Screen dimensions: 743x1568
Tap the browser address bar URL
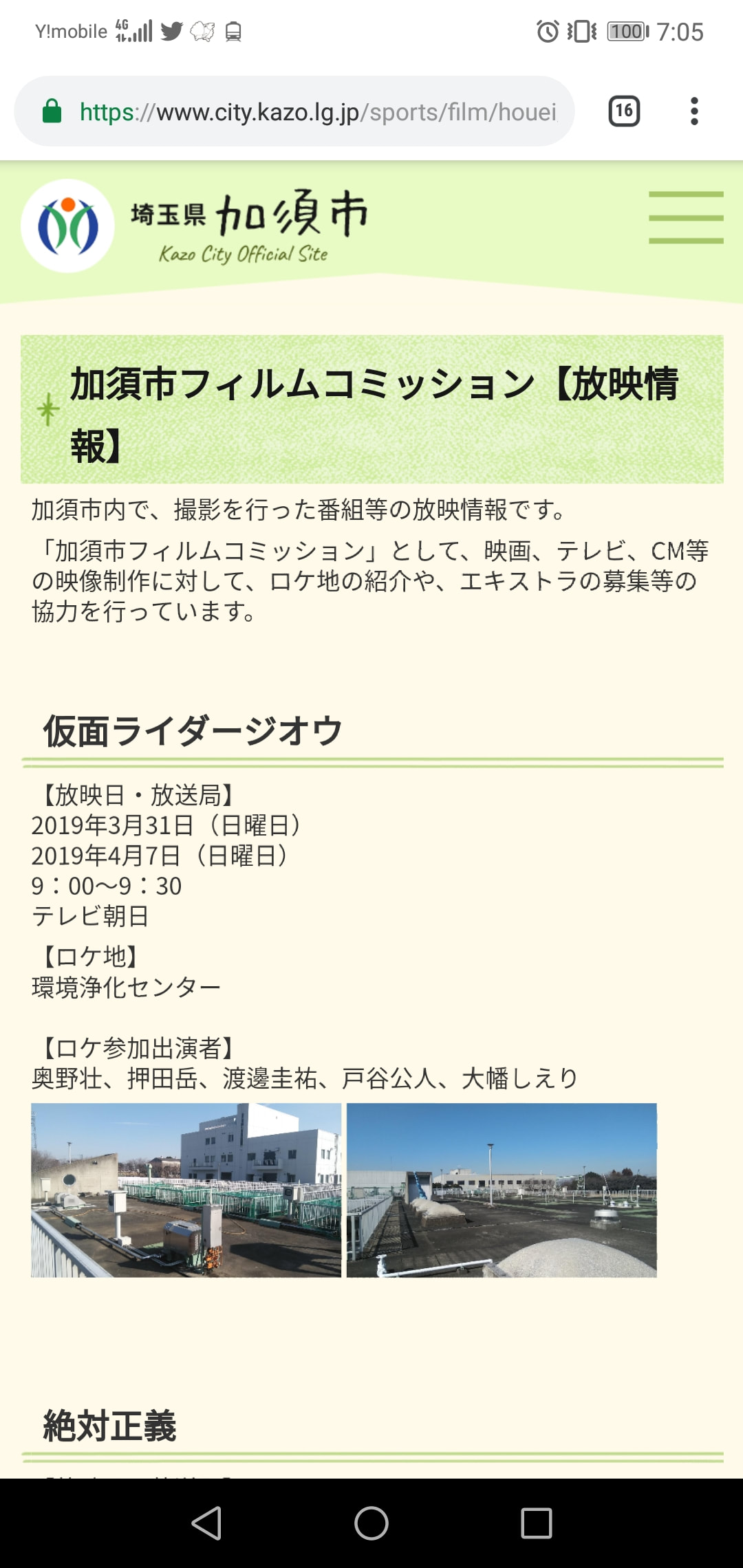[x=316, y=111]
